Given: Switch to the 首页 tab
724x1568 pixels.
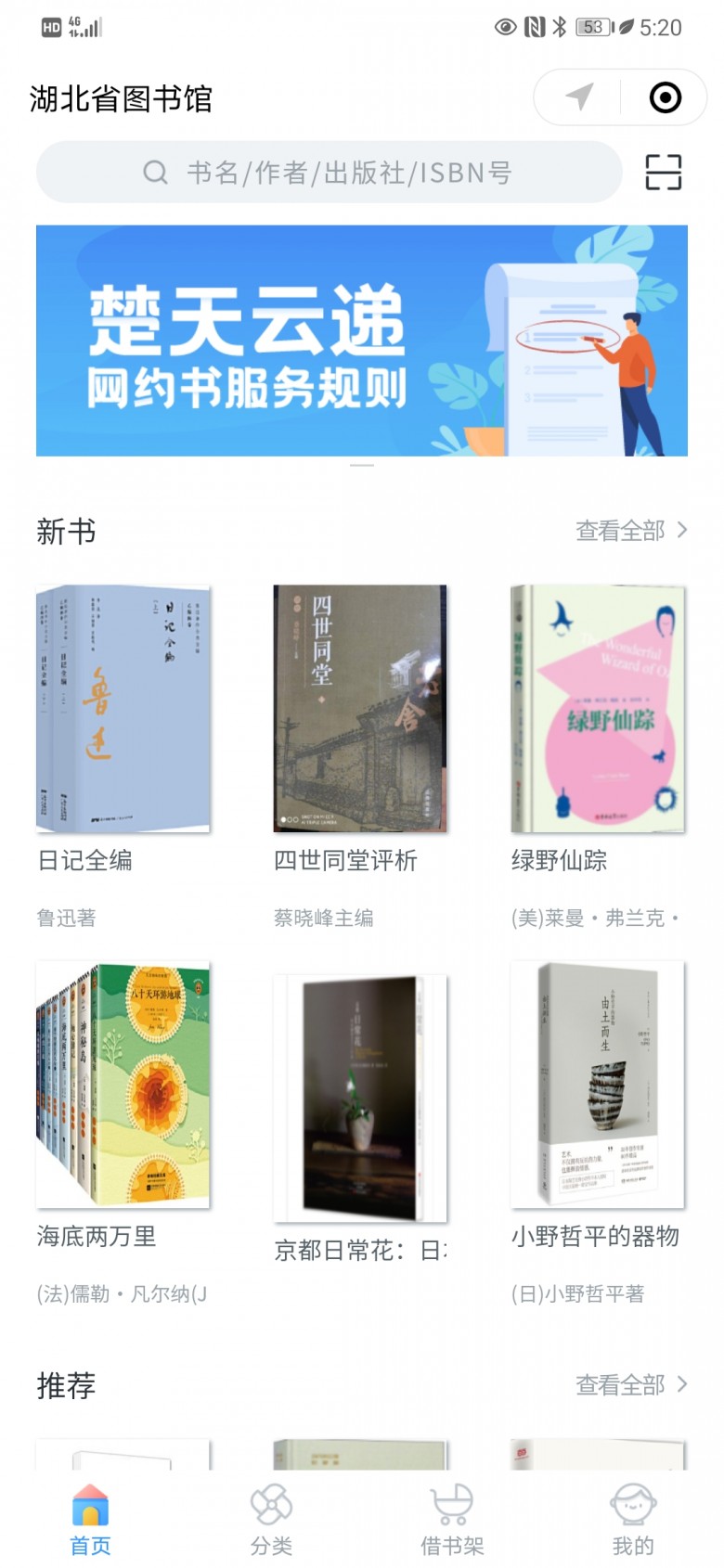Looking at the screenshot, I should (x=90, y=1518).
